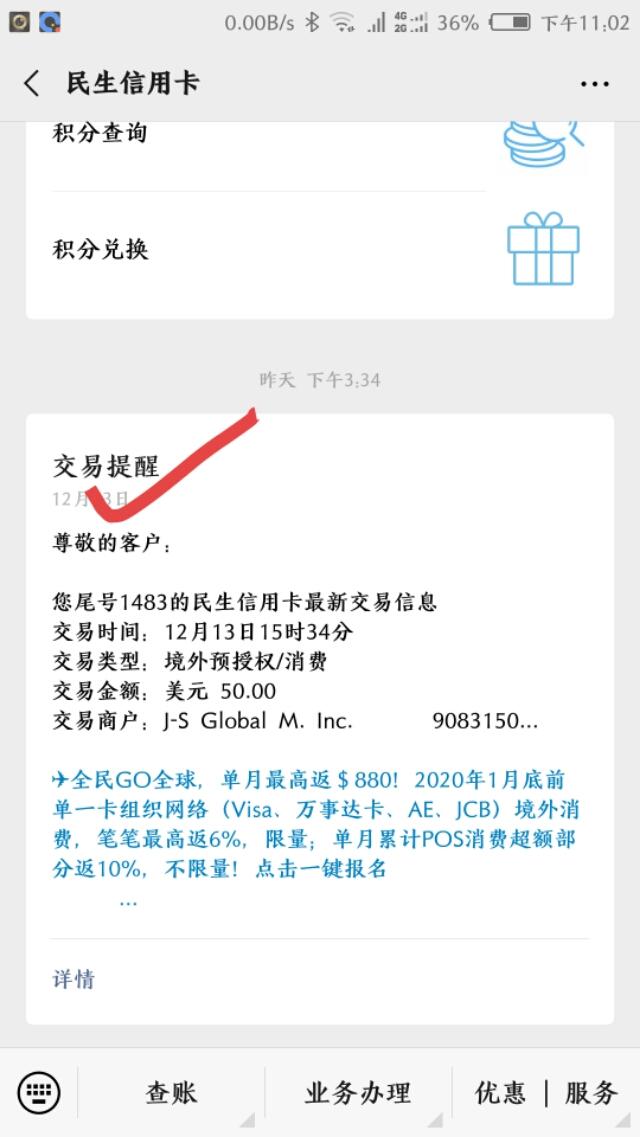Open the 业务办理 menu
Image resolution: width=640 pixels, height=1137 pixels.
click(x=357, y=1093)
